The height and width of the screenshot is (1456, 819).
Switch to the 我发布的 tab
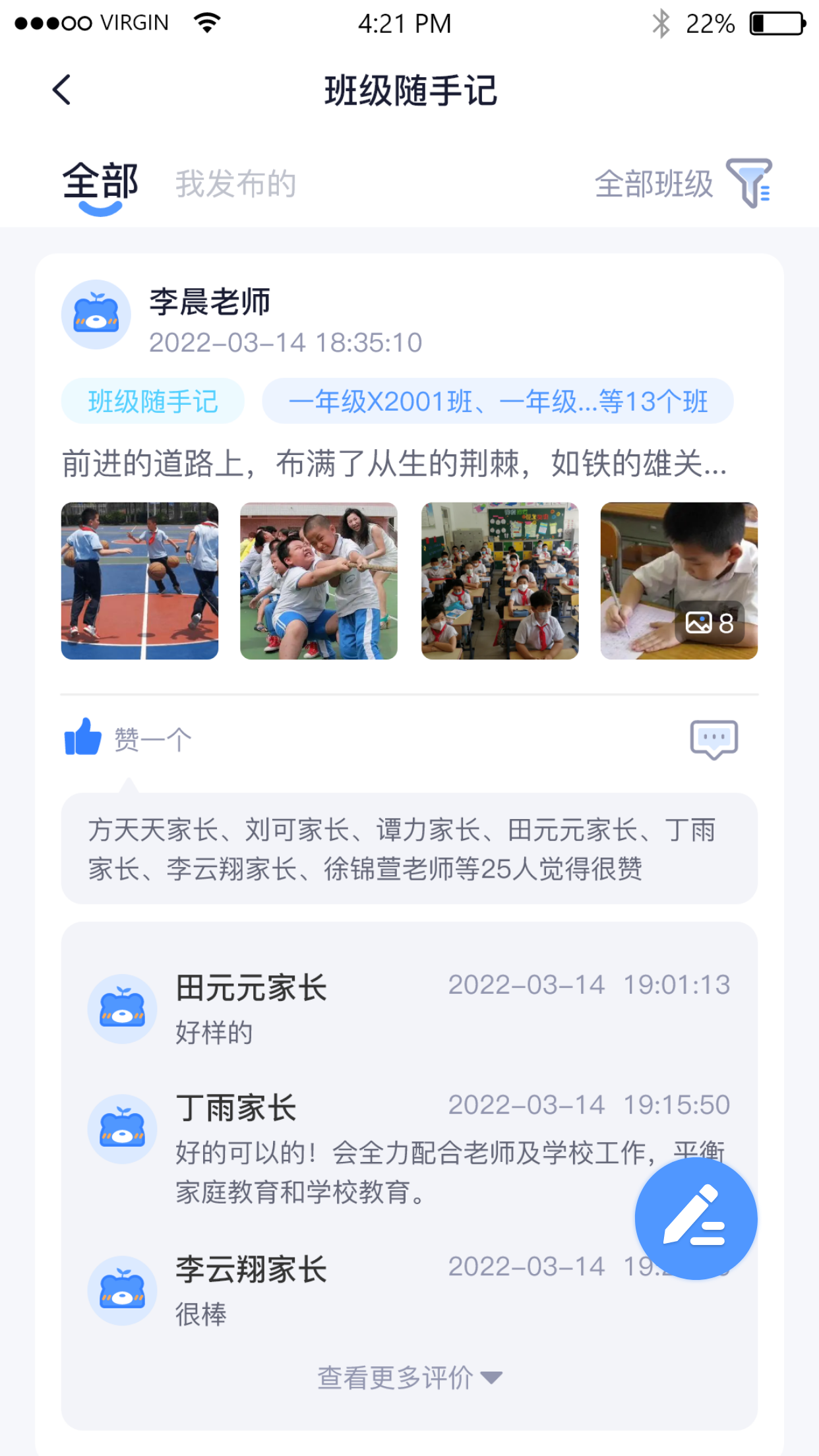tap(235, 183)
